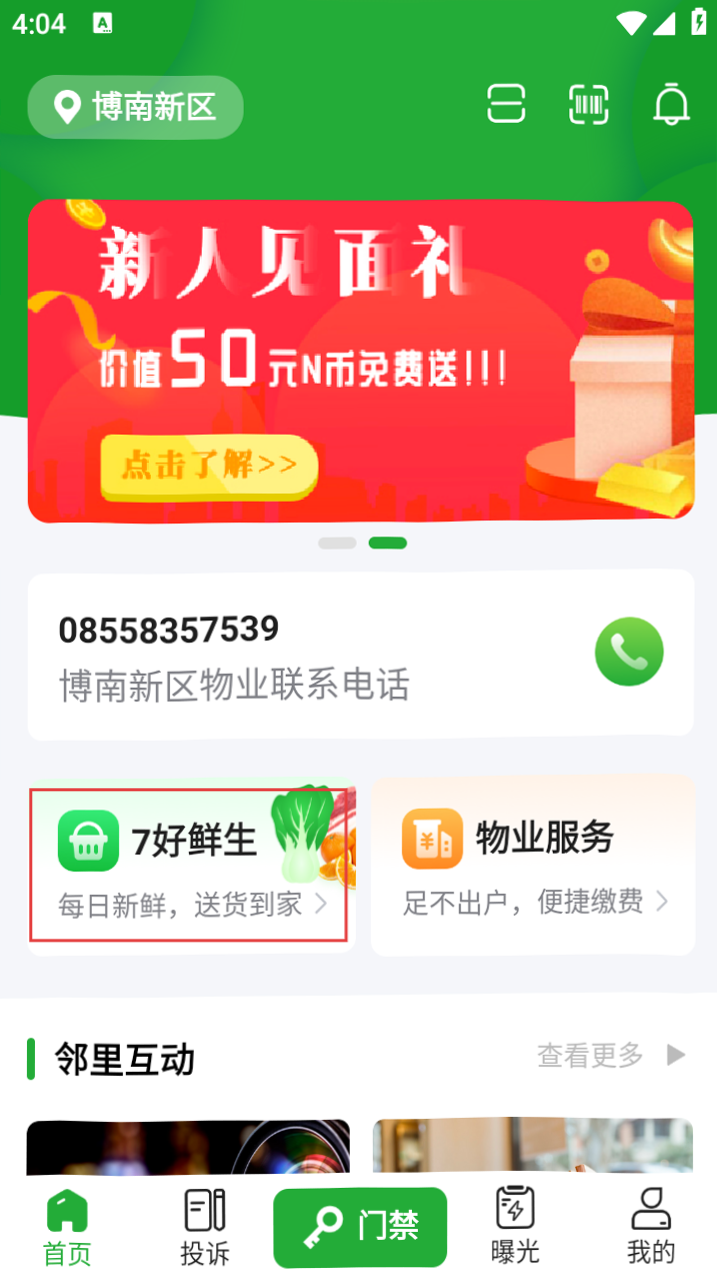The height and width of the screenshot is (1275, 717).
Task: Open the barcode scanner icon
Action: click(x=589, y=104)
